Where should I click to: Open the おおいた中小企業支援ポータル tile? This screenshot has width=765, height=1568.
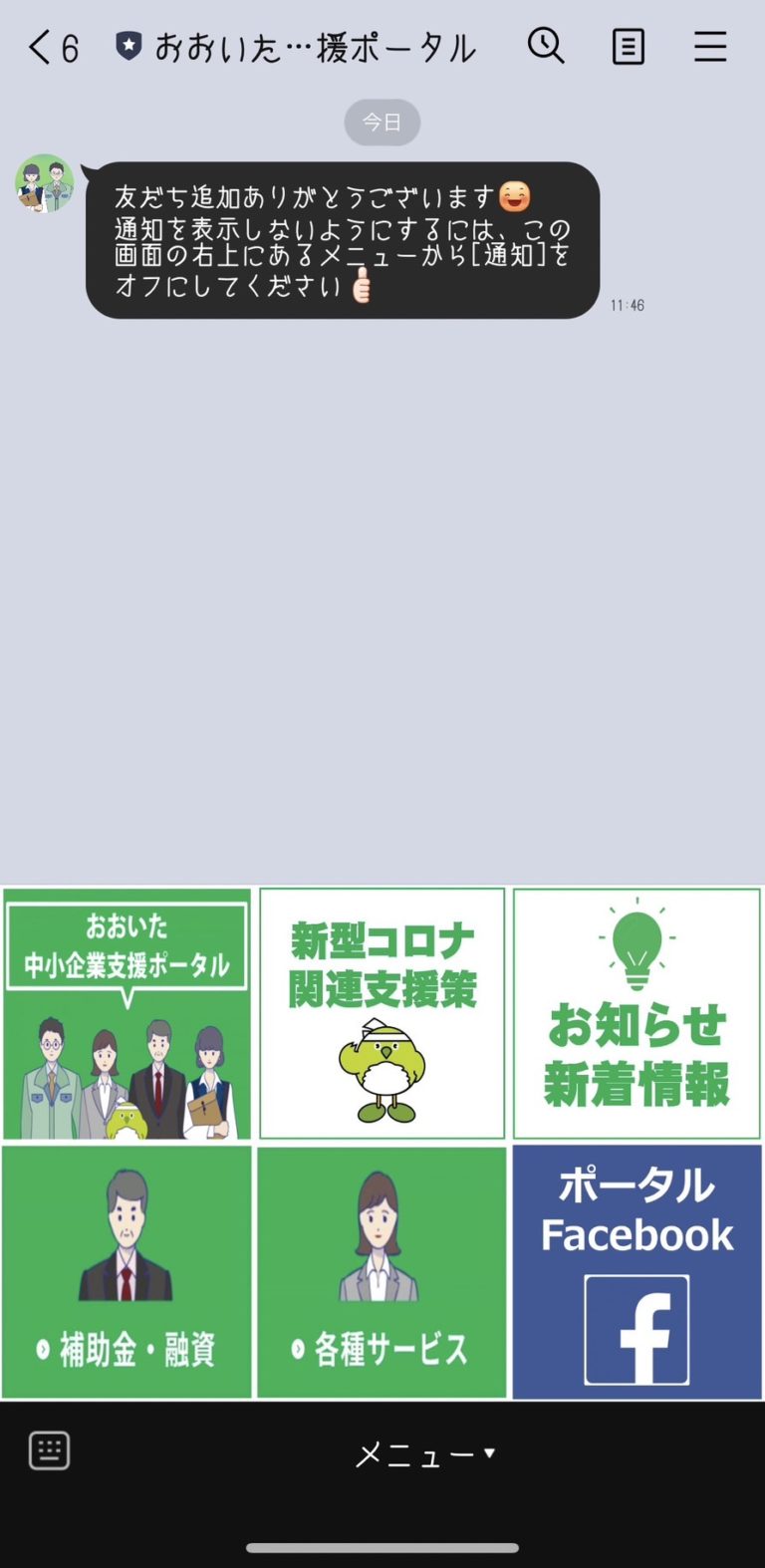tap(127, 1012)
